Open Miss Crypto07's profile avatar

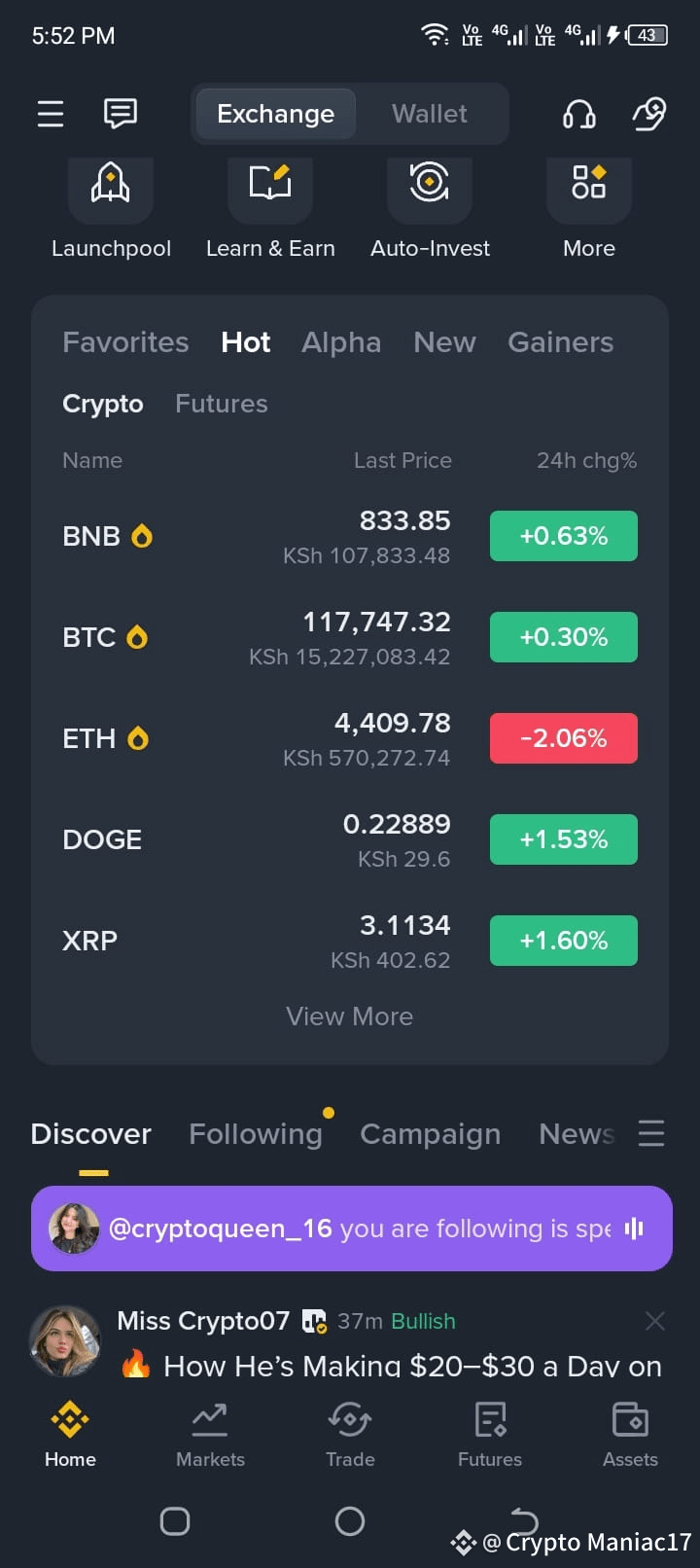(64, 1340)
